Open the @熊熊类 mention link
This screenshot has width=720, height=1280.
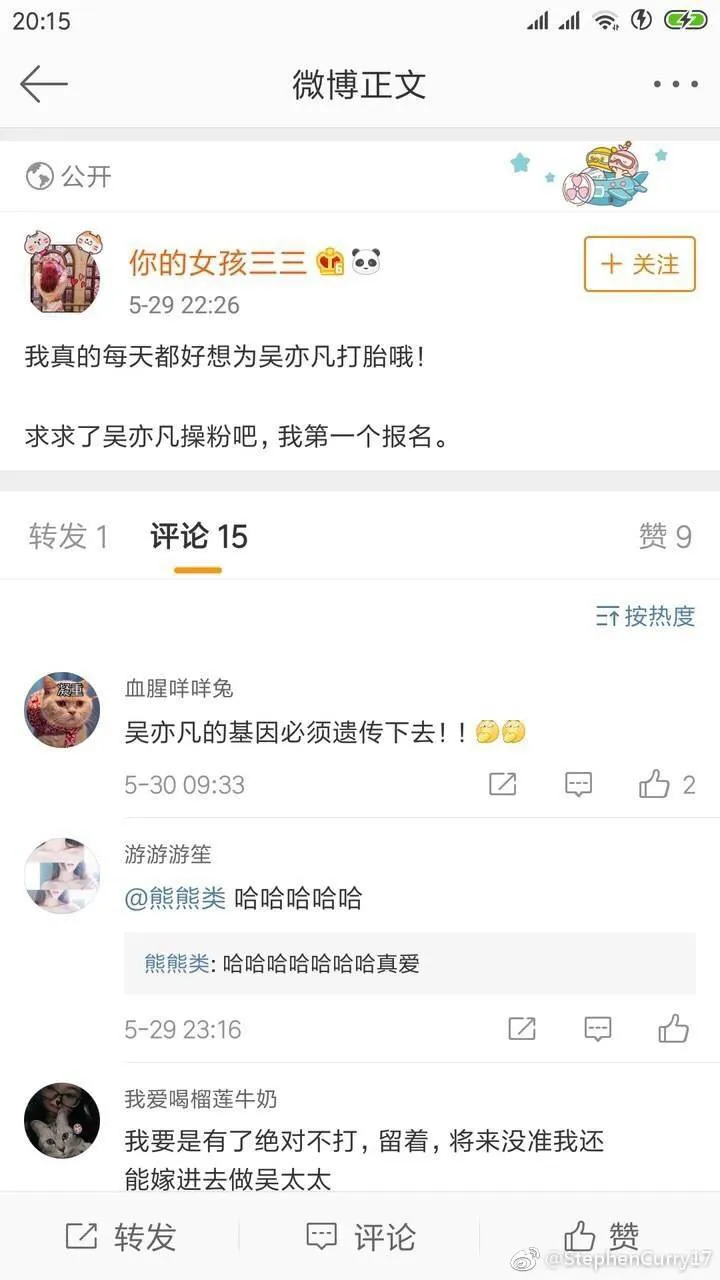click(175, 898)
